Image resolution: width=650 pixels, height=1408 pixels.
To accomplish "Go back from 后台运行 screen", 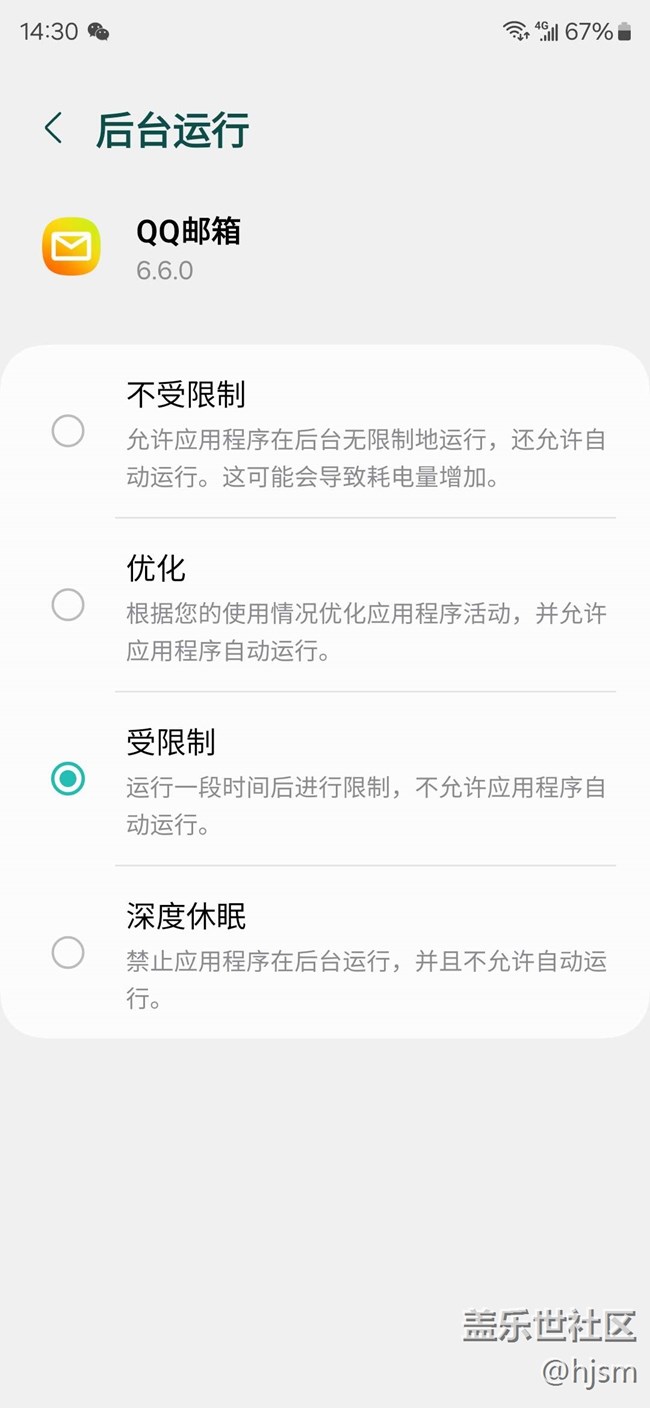I will (x=54, y=129).
